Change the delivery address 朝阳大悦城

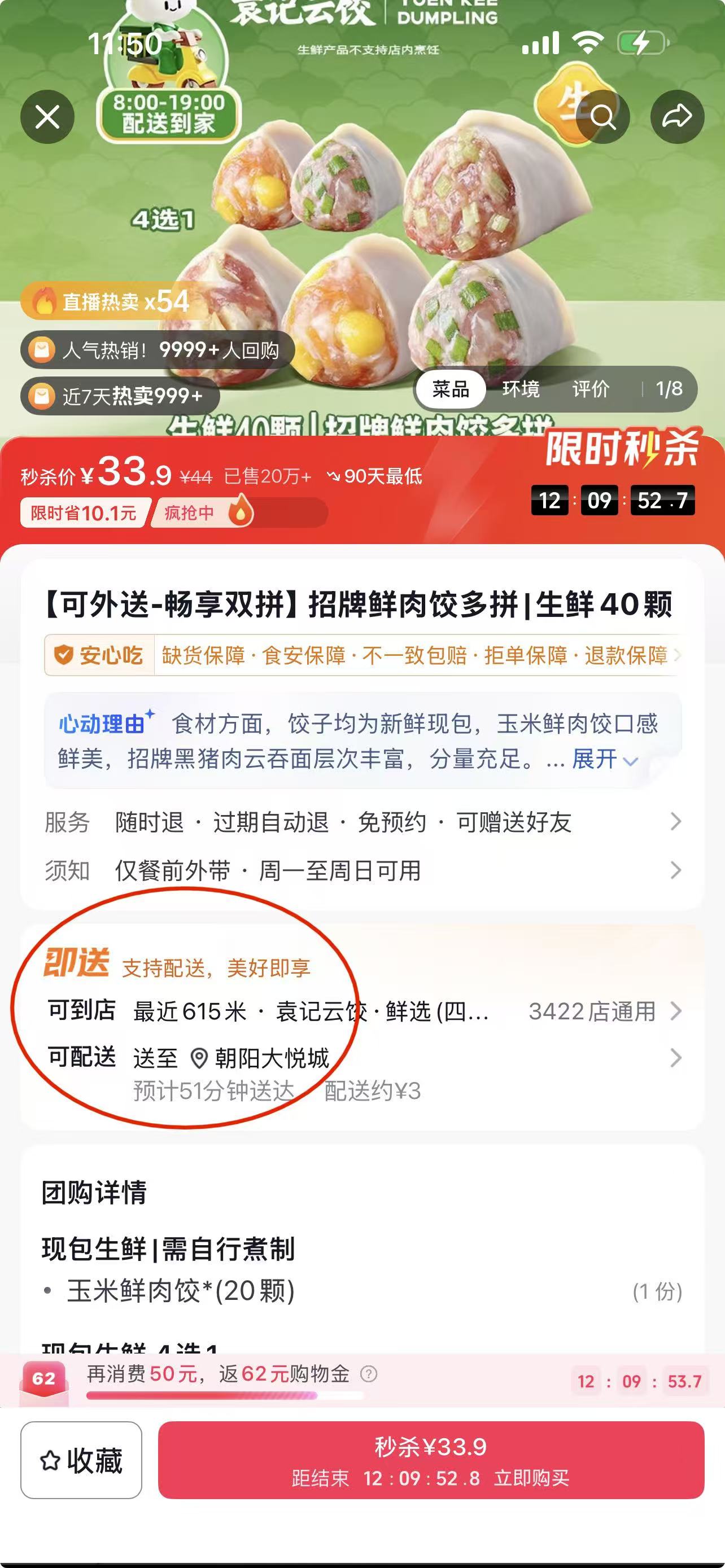[271, 1058]
